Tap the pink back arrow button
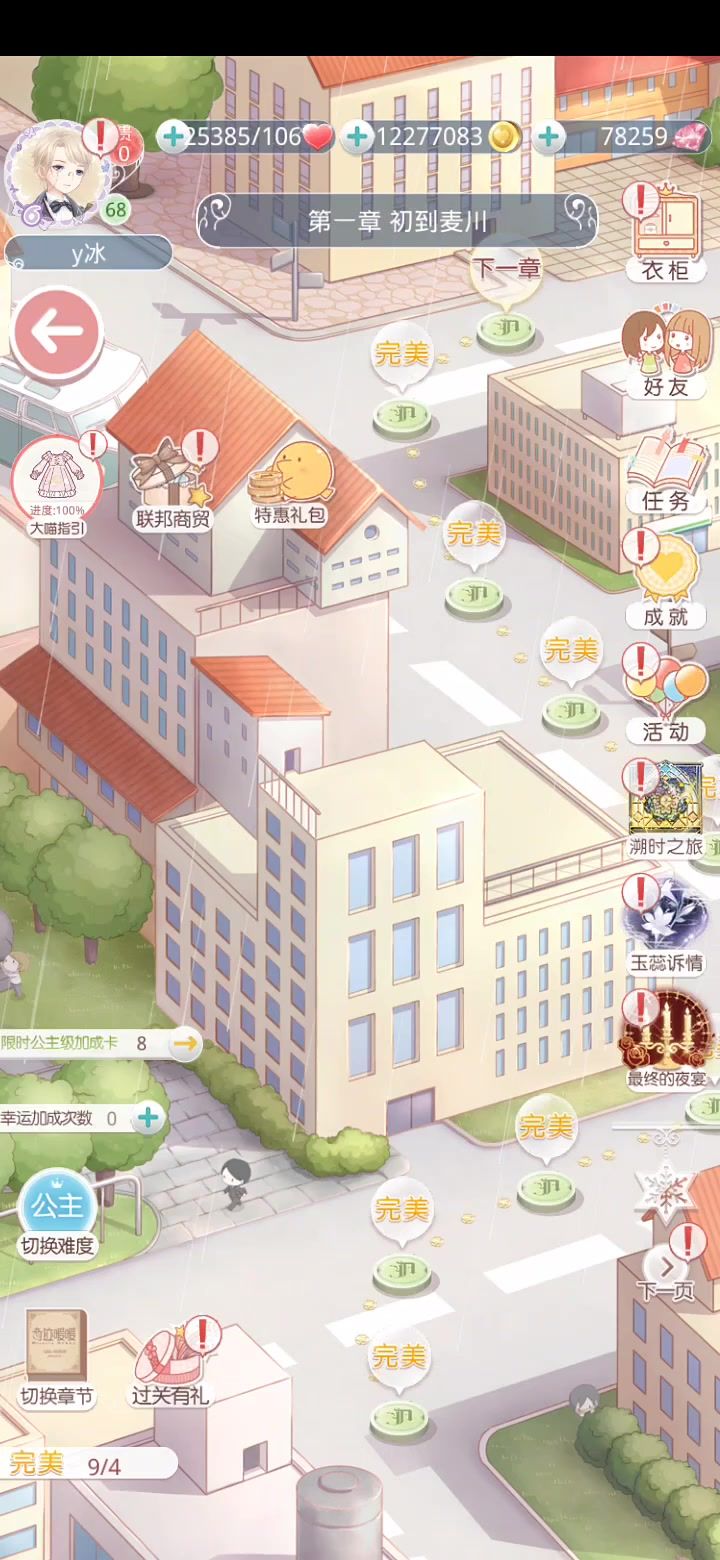 (57, 333)
